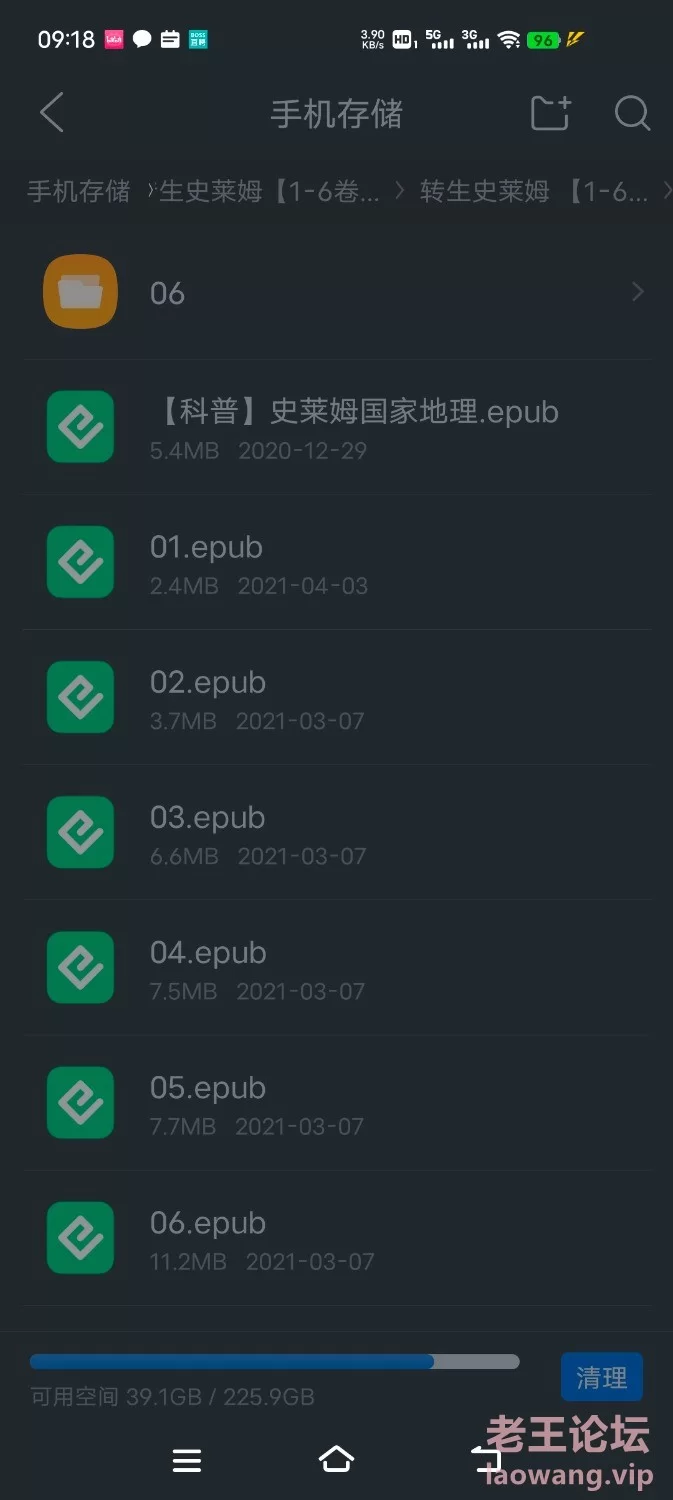Image resolution: width=673 pixels, height=1500 pixels.
Task: Go back using the top-left arrow
Action: (x=52, y=113)
